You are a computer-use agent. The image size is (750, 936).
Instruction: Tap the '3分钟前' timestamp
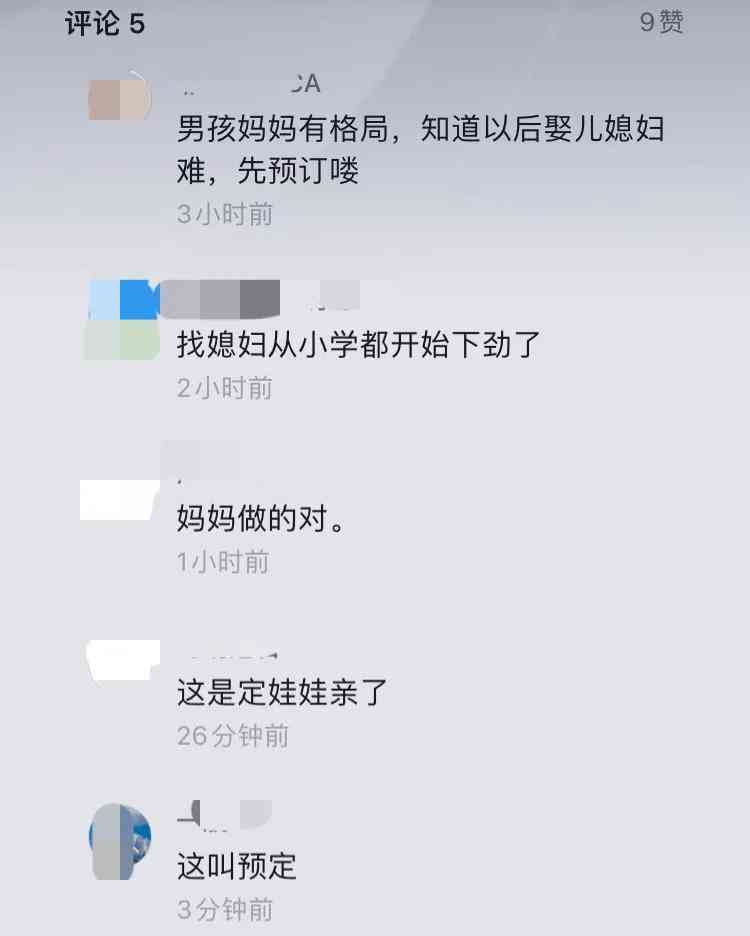224,910
